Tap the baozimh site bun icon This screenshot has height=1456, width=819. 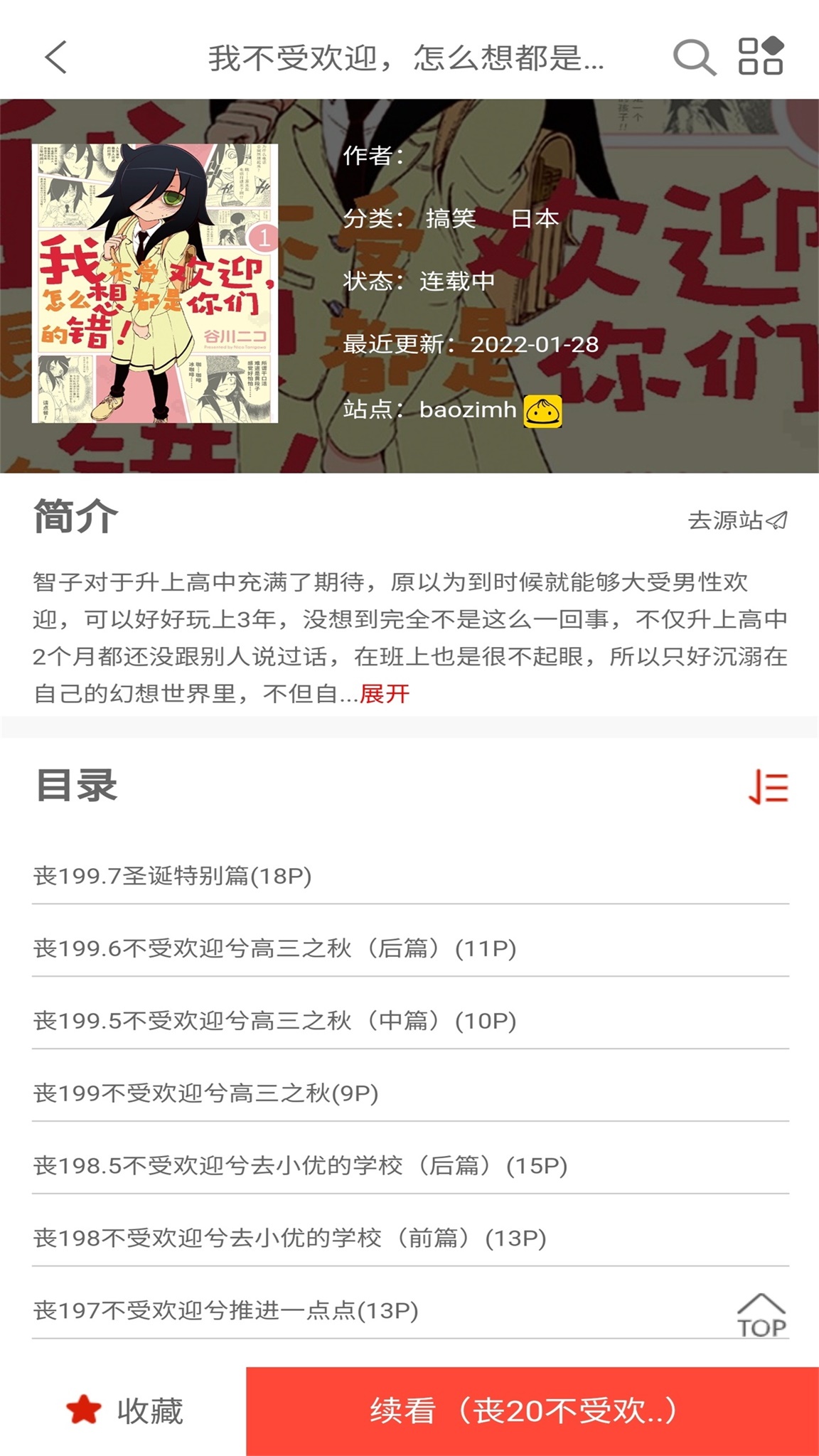pos(543,409)
